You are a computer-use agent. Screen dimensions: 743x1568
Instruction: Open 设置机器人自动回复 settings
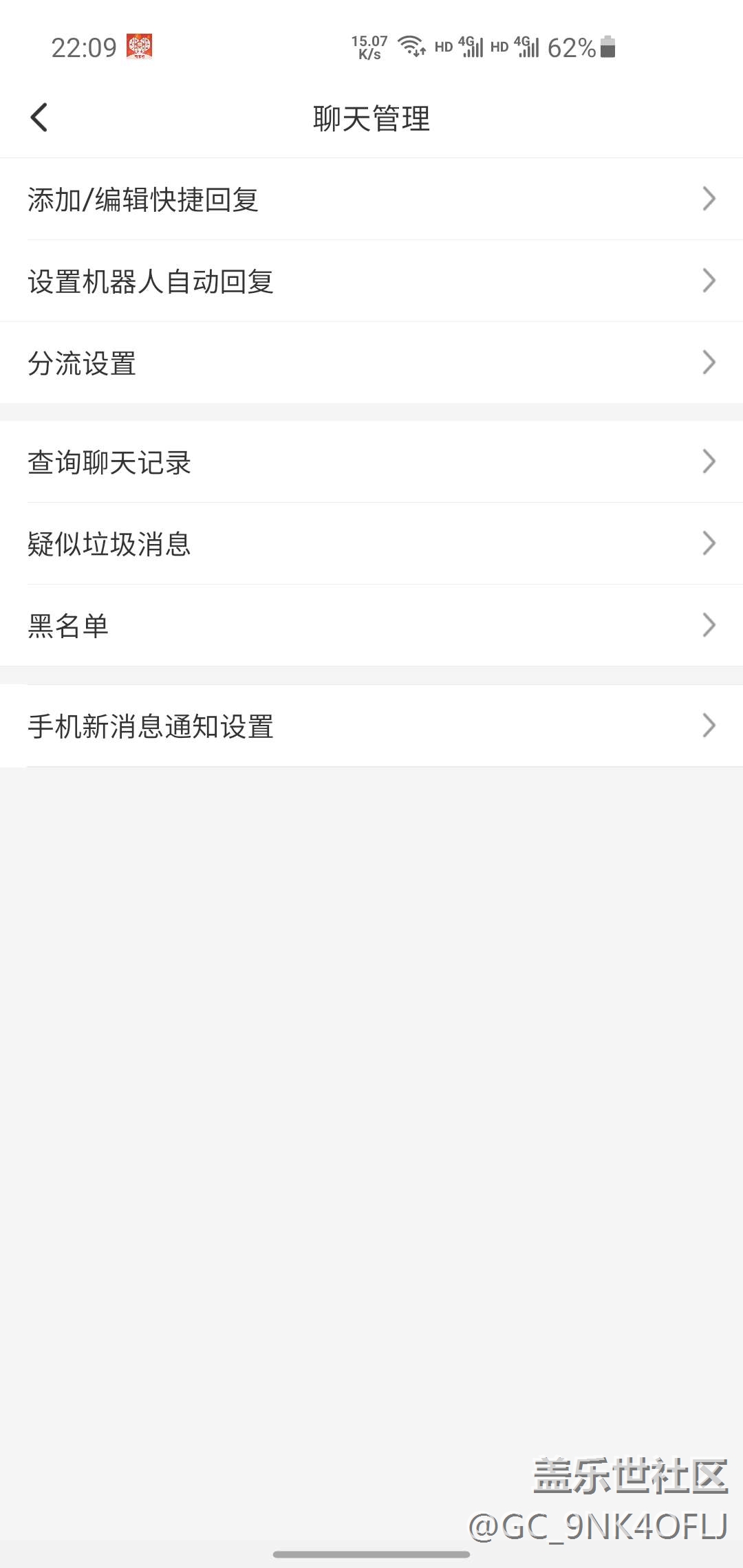(371, 281)
